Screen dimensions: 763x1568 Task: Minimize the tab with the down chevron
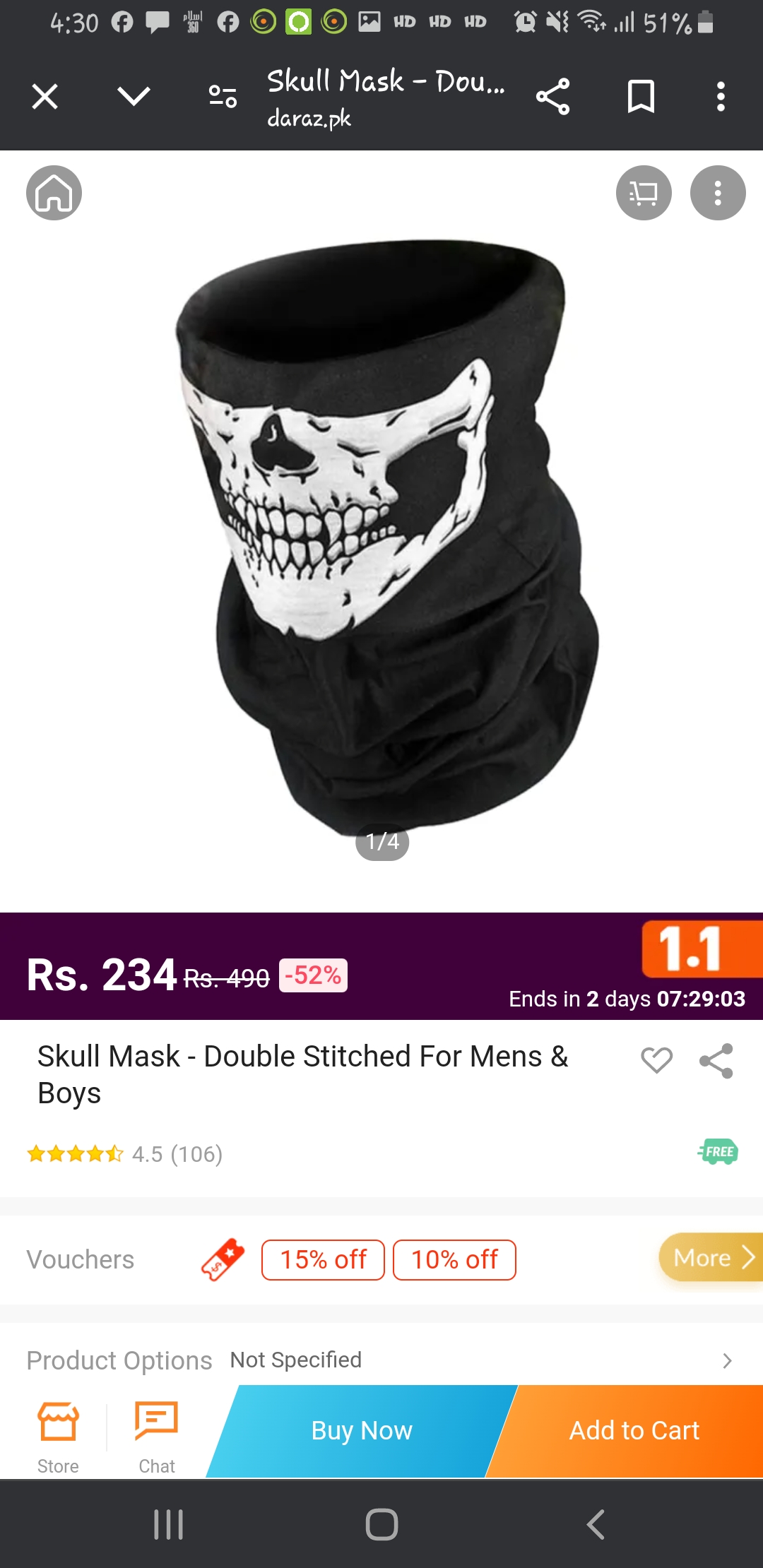click(x=134, y=96)
